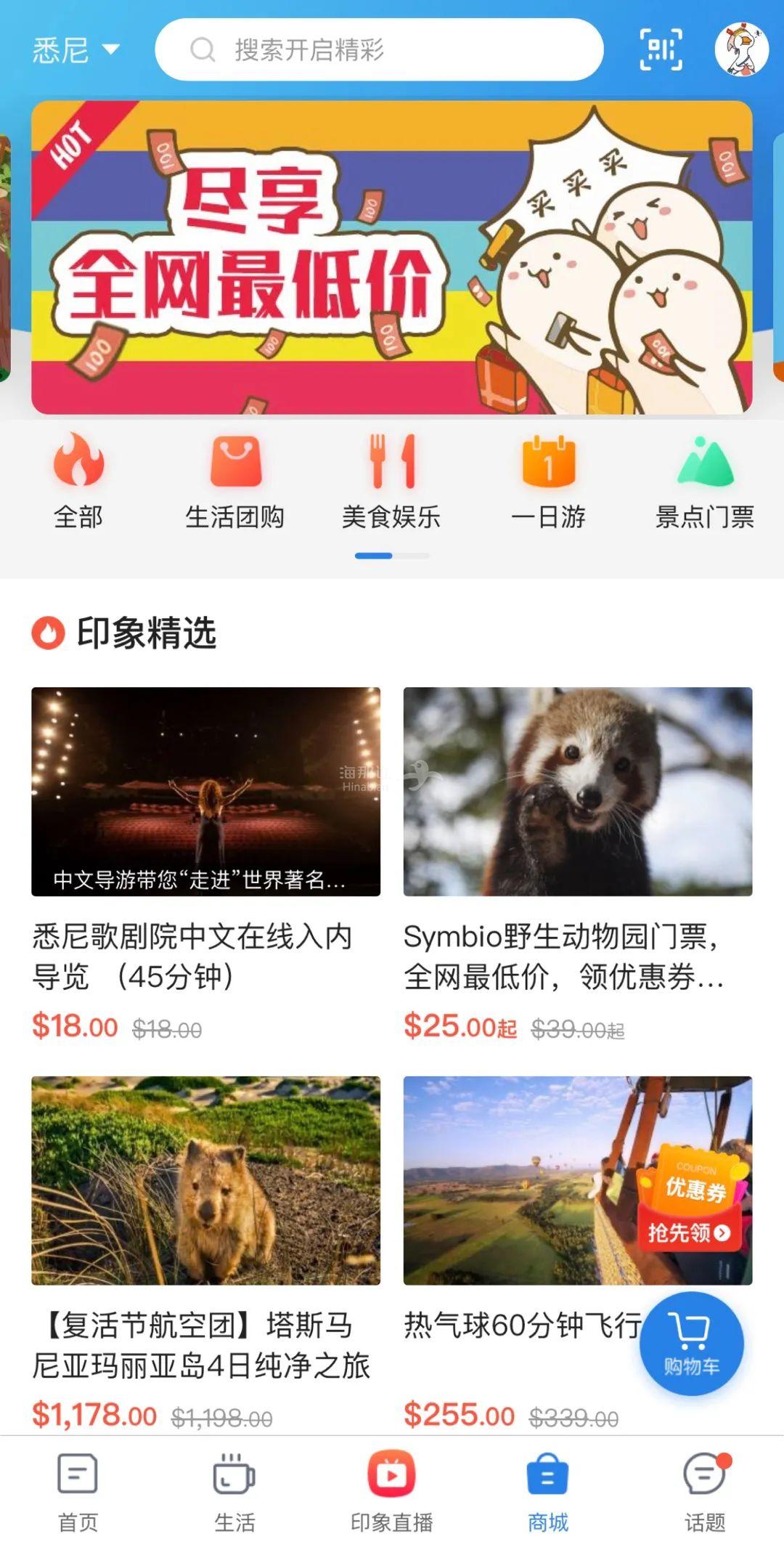Select the 美食娱乐 category

point(391,480)
